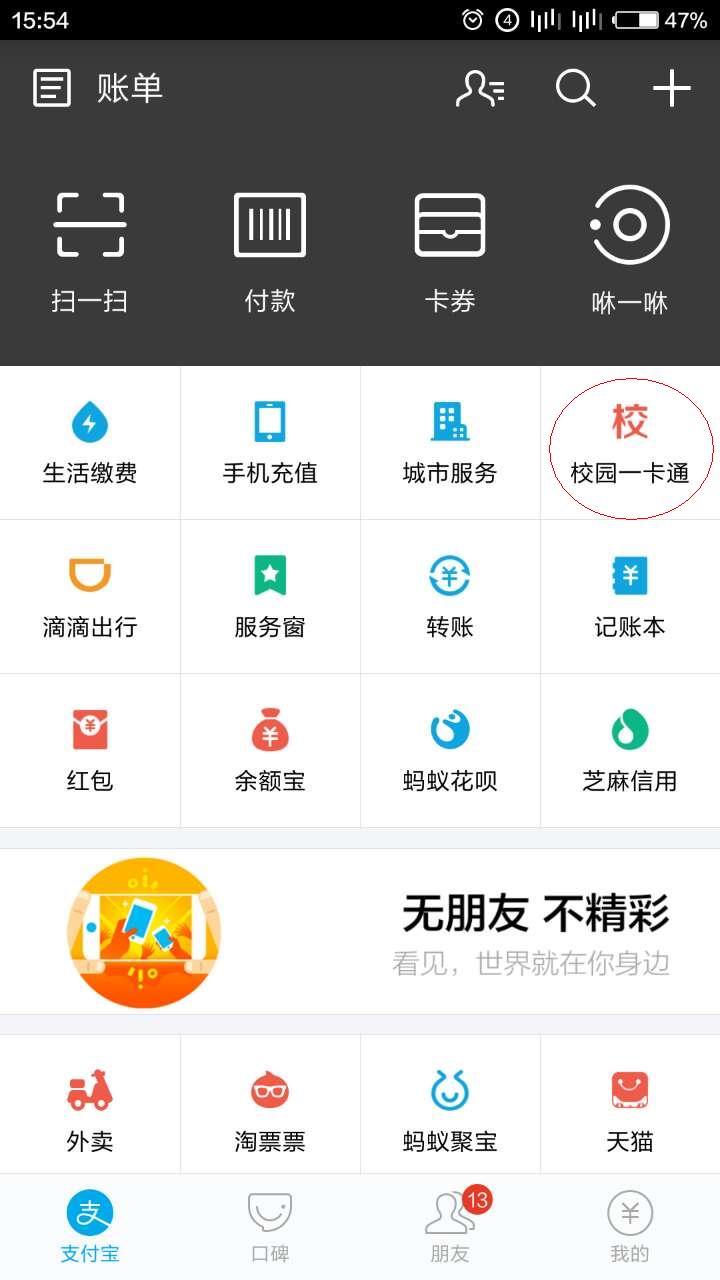Open 卡券 card vouchers

pos(450,250)
